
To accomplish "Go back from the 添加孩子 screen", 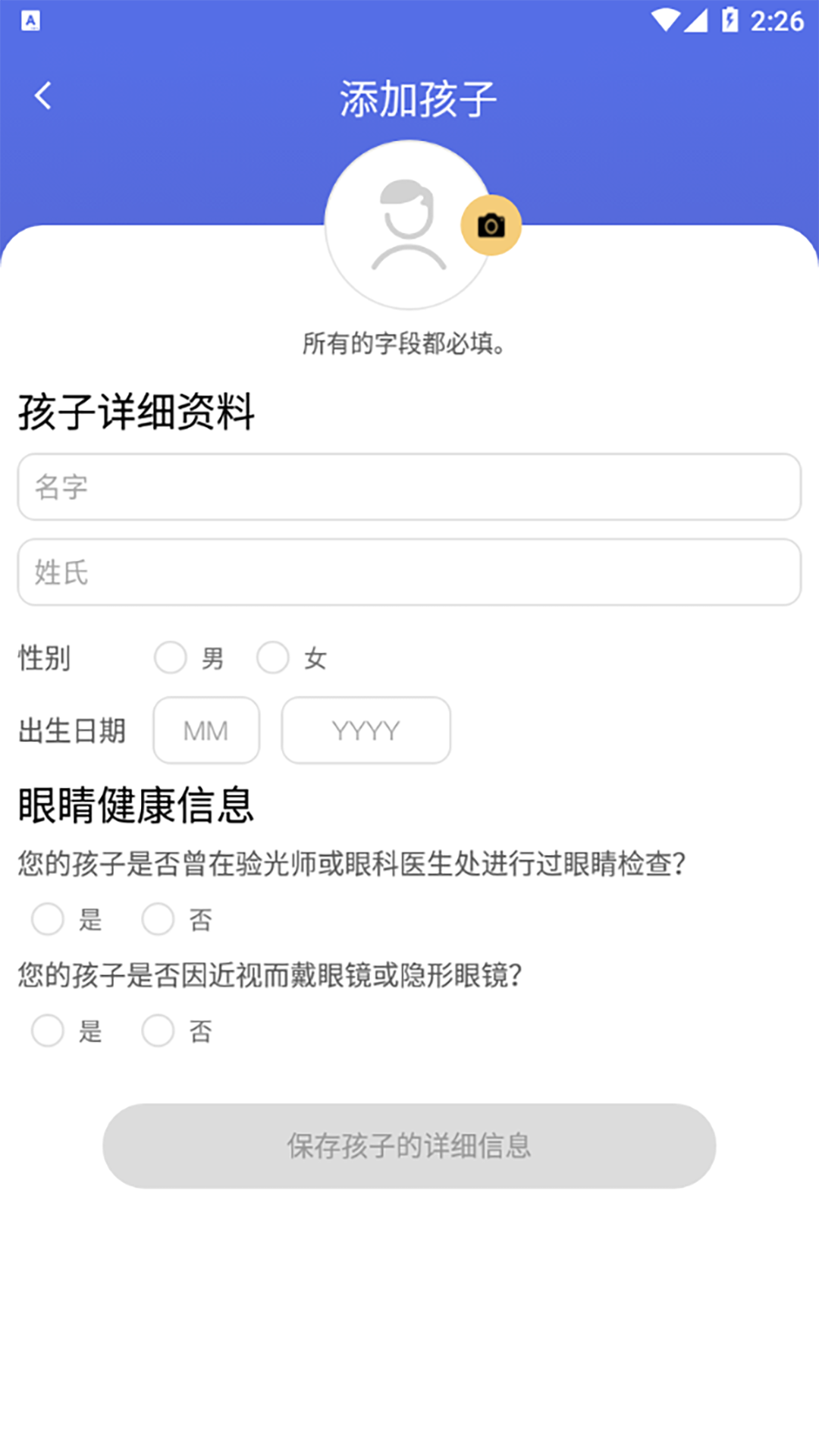I will pos(43,96).
